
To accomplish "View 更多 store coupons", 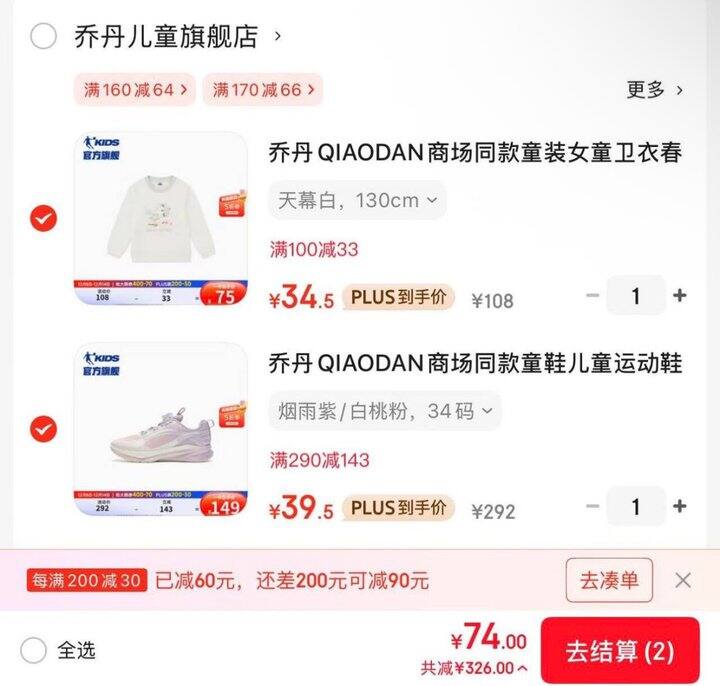I will click(655, 90).
